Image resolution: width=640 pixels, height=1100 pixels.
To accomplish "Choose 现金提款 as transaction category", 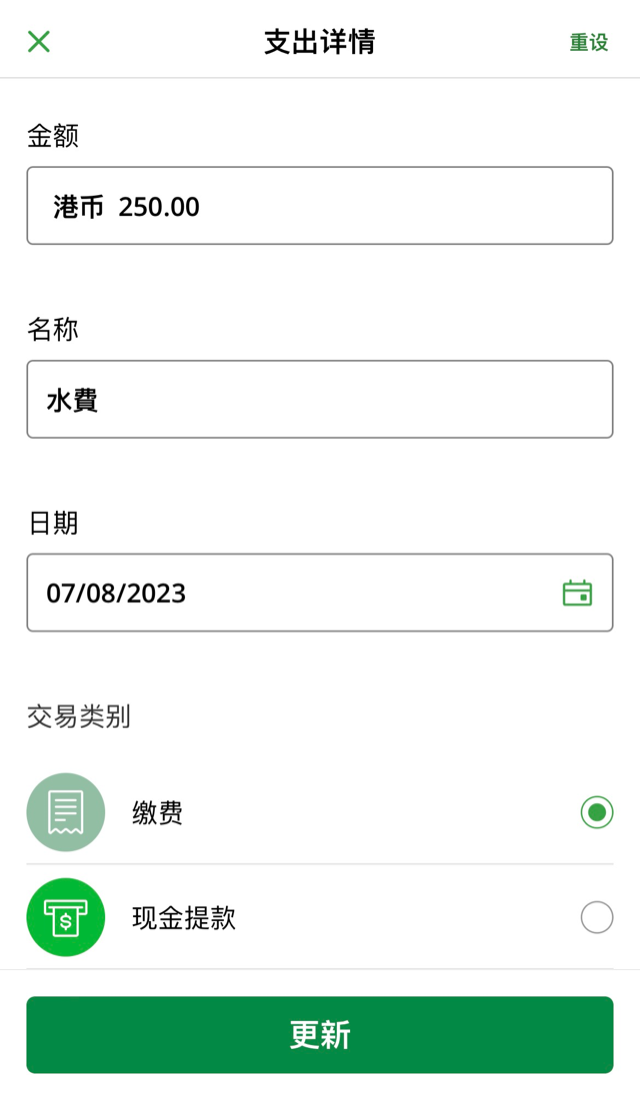I will pyautogui.click(x=320, y=917).
